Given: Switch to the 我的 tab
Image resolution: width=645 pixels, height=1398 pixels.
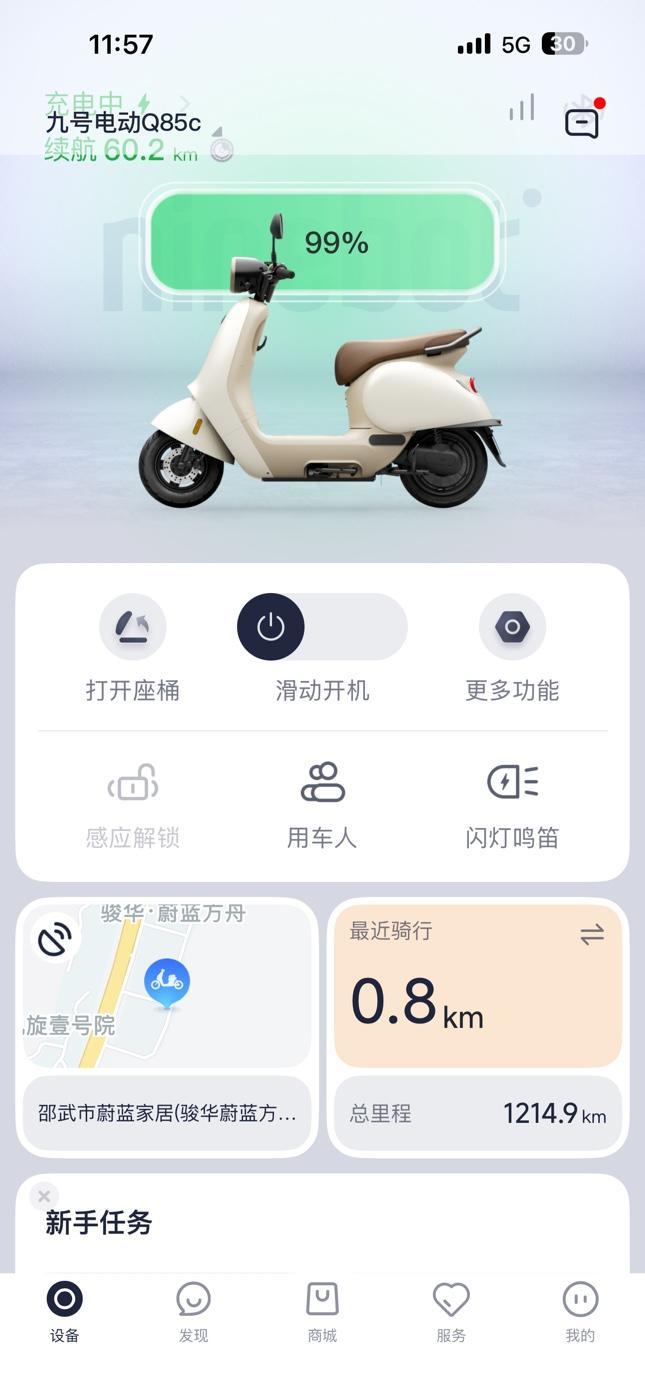Looking at the screenshot, I should 580,1311.
